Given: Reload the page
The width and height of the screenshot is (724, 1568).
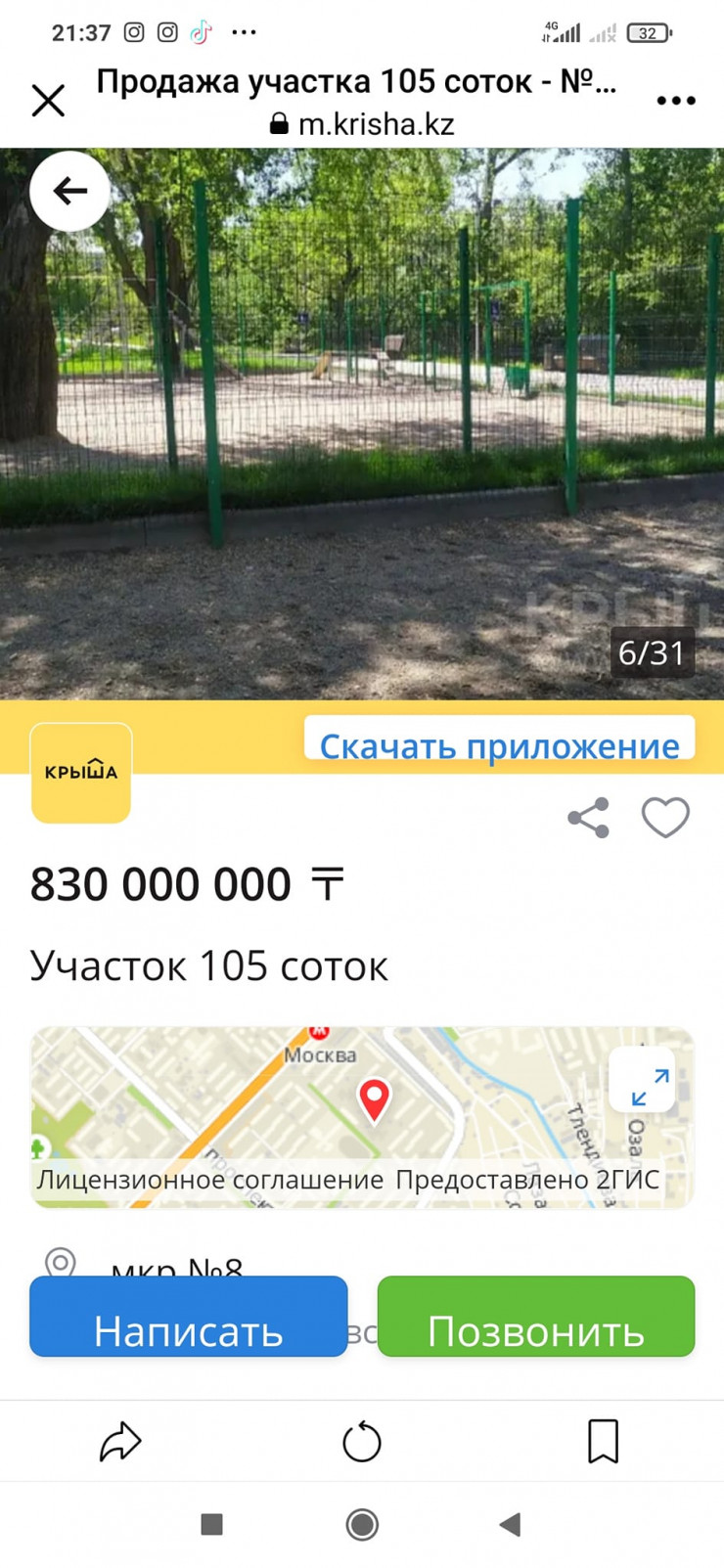Looking at the screenshot, I should [362, 1441].
